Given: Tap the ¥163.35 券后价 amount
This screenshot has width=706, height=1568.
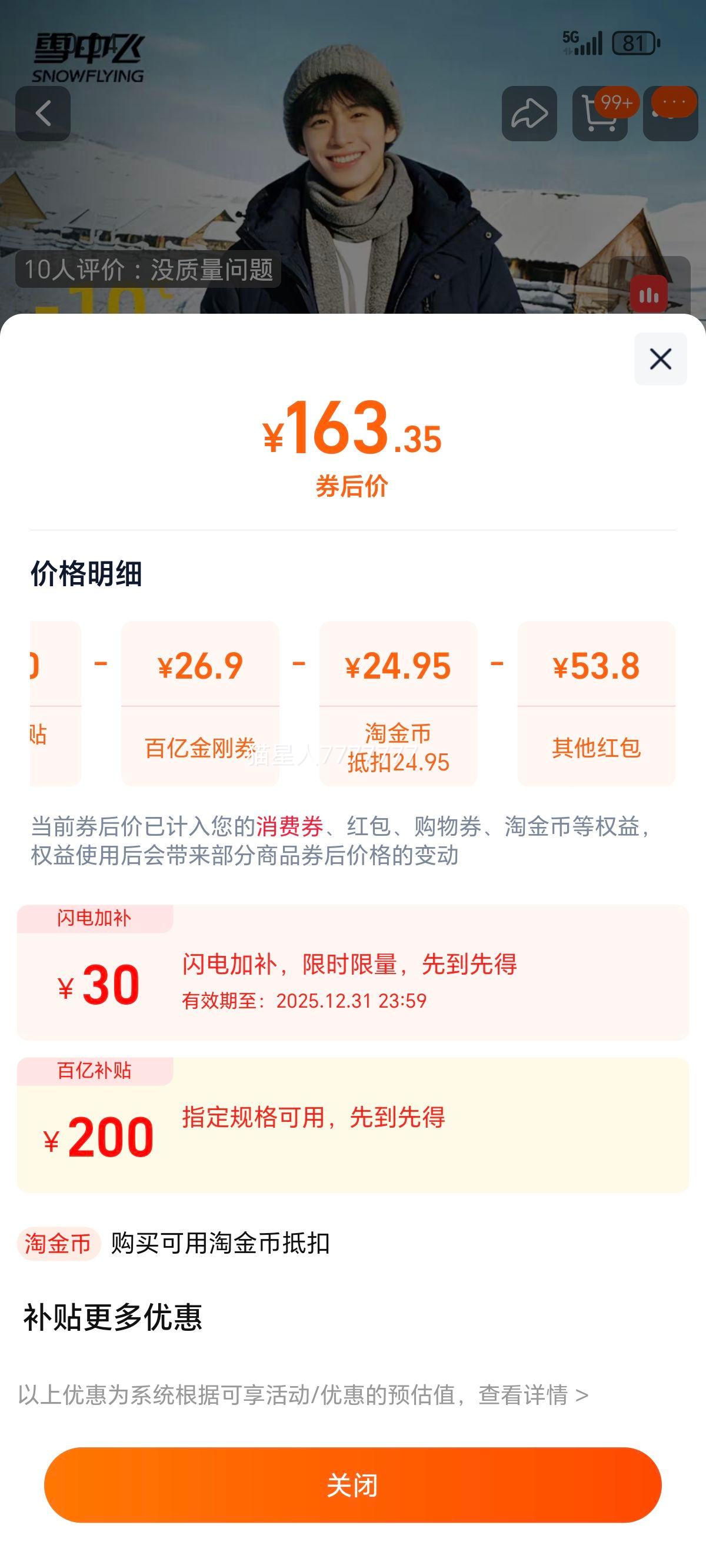Looking at the screenshot, I should pos(353,433).
